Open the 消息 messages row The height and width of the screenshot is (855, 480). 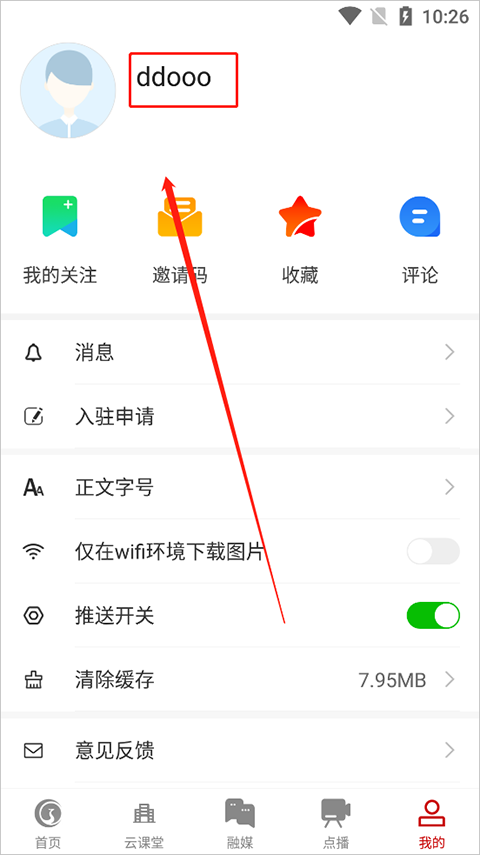pyautogui.click(x=240, y=352)
